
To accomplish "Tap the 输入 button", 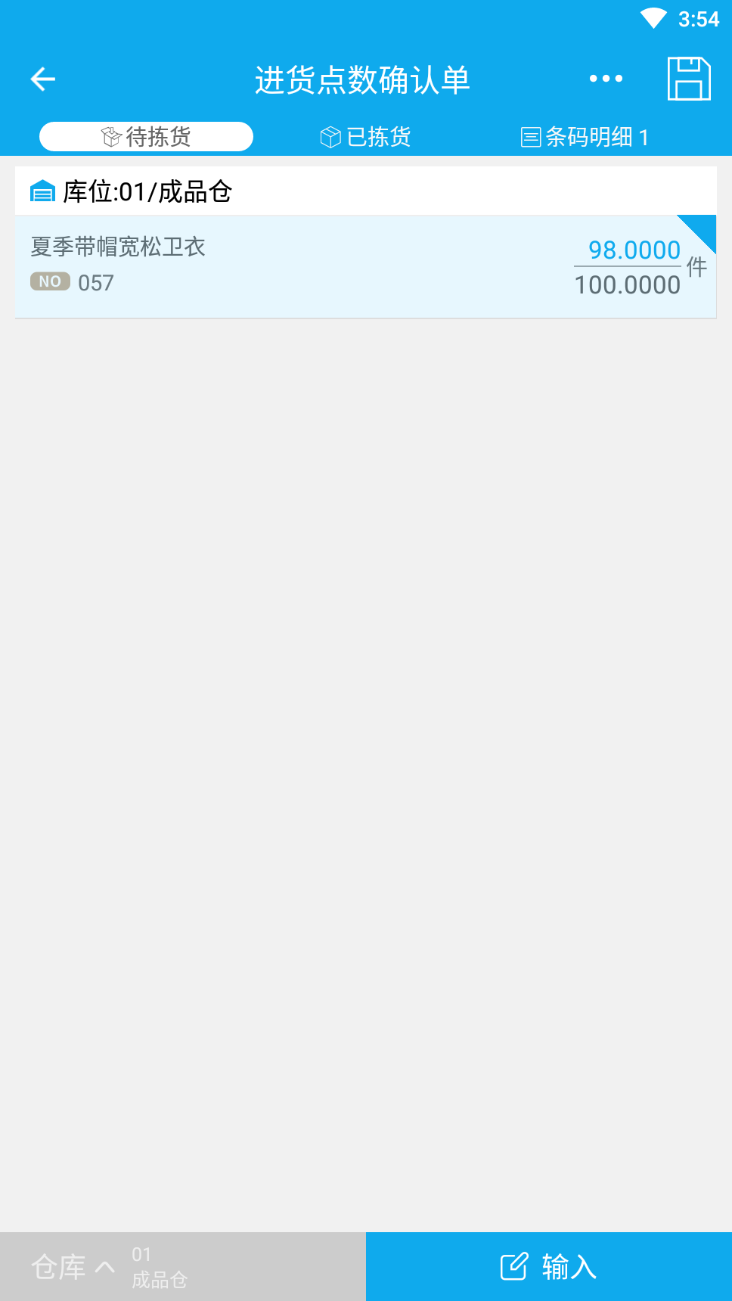I will point(549,1267).
